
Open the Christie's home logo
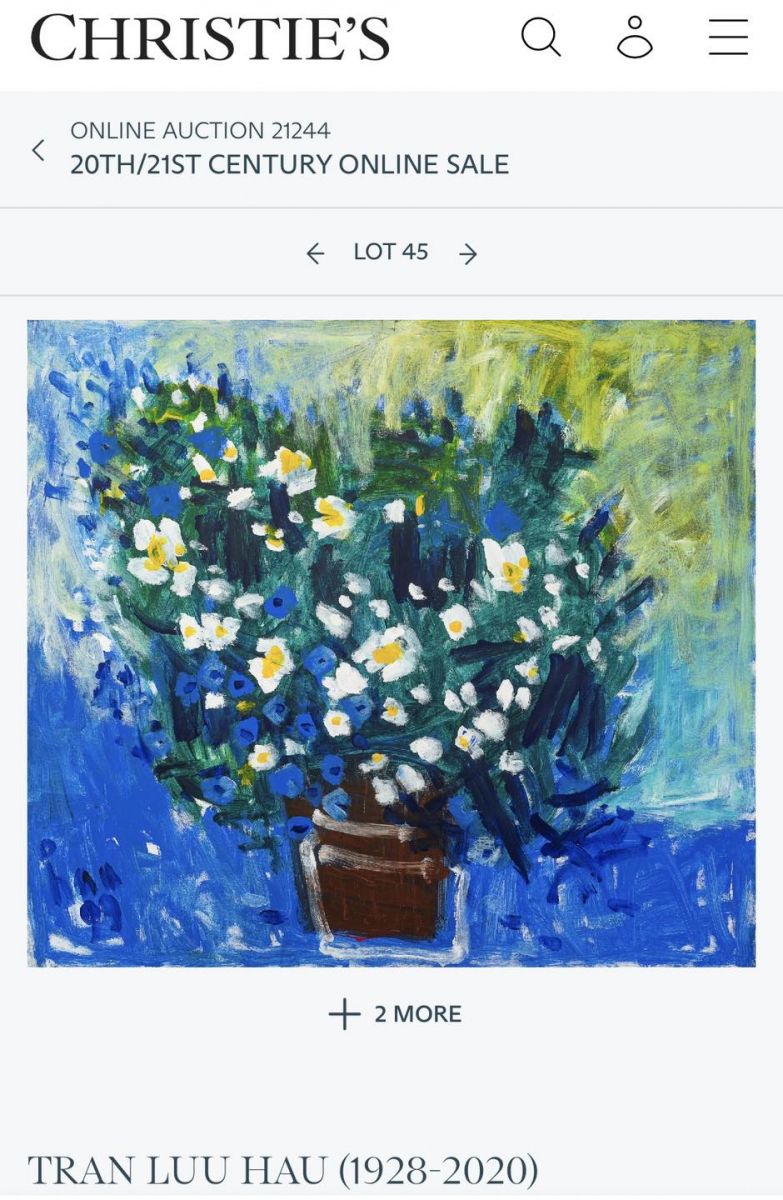pyautogui.click(x=210, y=38)
